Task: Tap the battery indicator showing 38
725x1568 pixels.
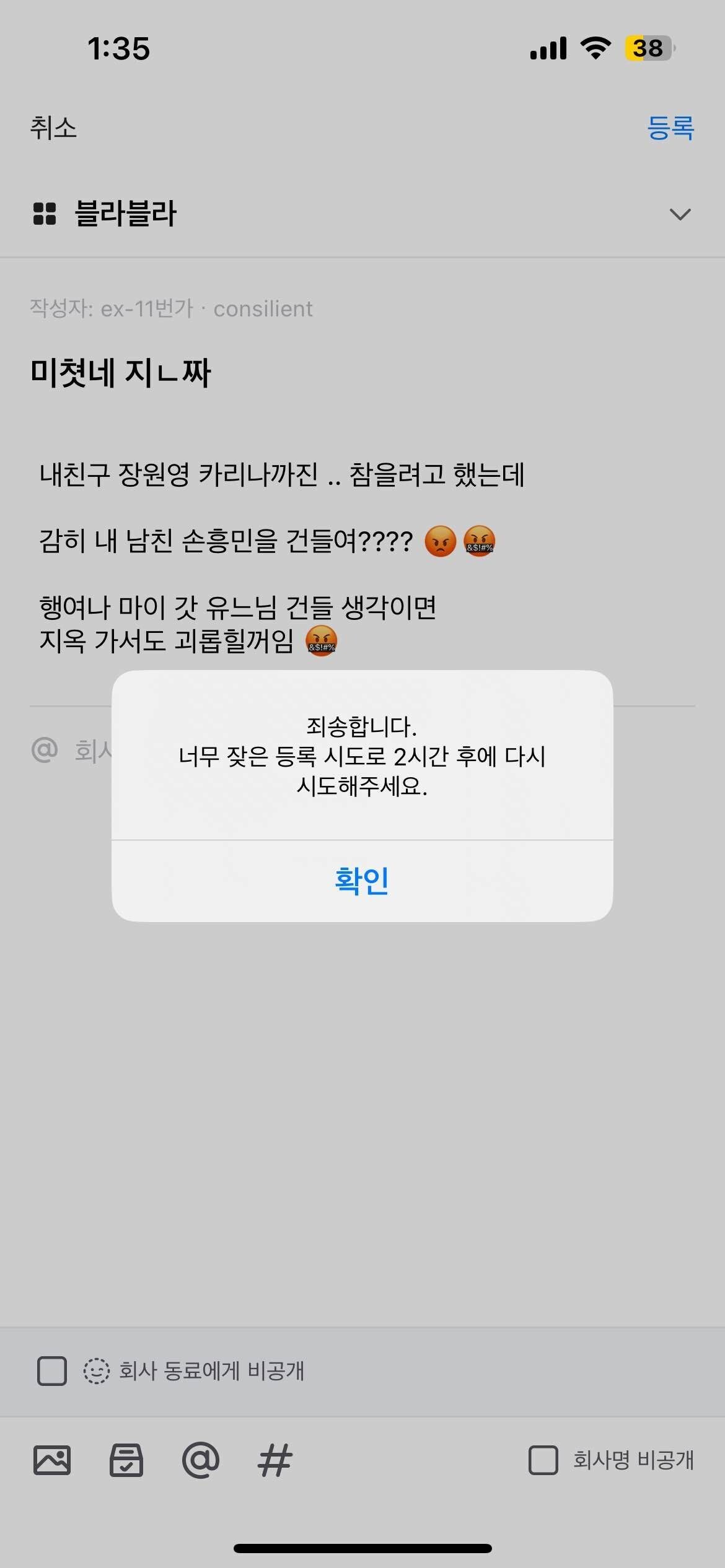Action: click(648, 48)
